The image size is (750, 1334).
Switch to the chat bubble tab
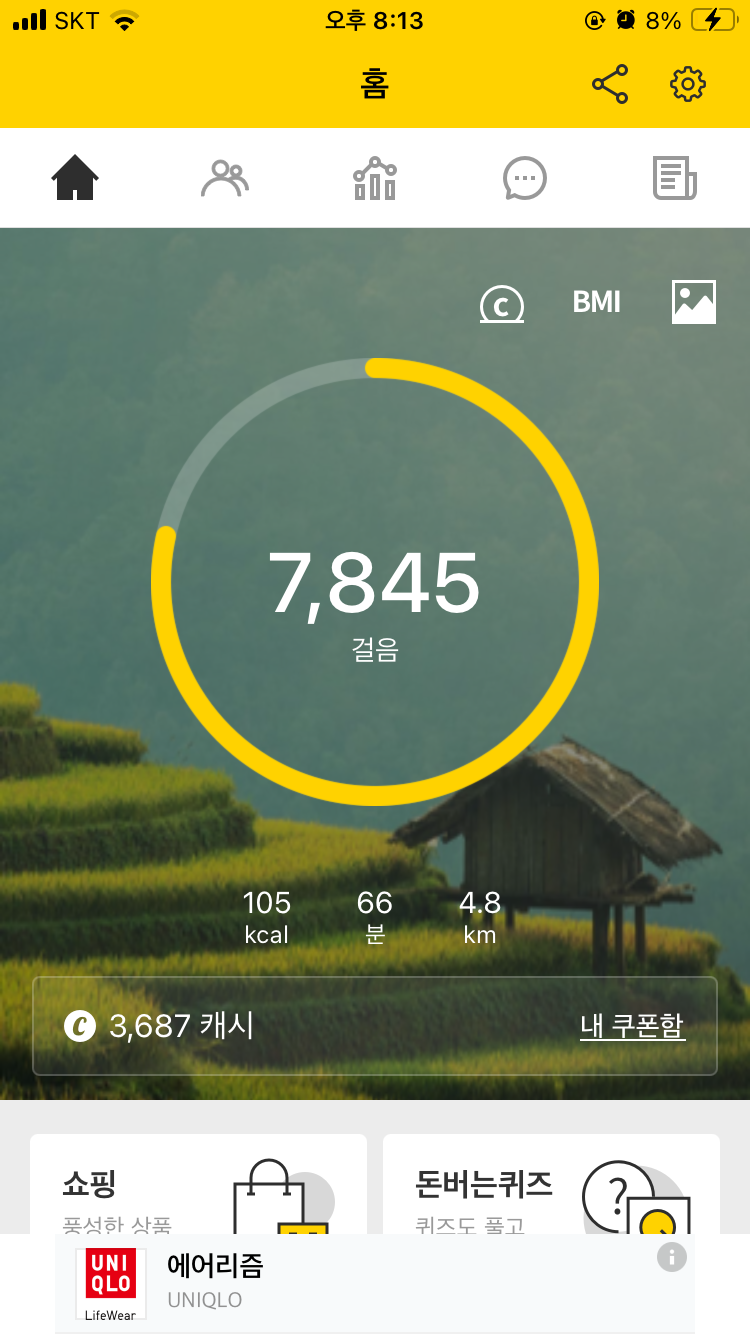[x=525, y=179]
